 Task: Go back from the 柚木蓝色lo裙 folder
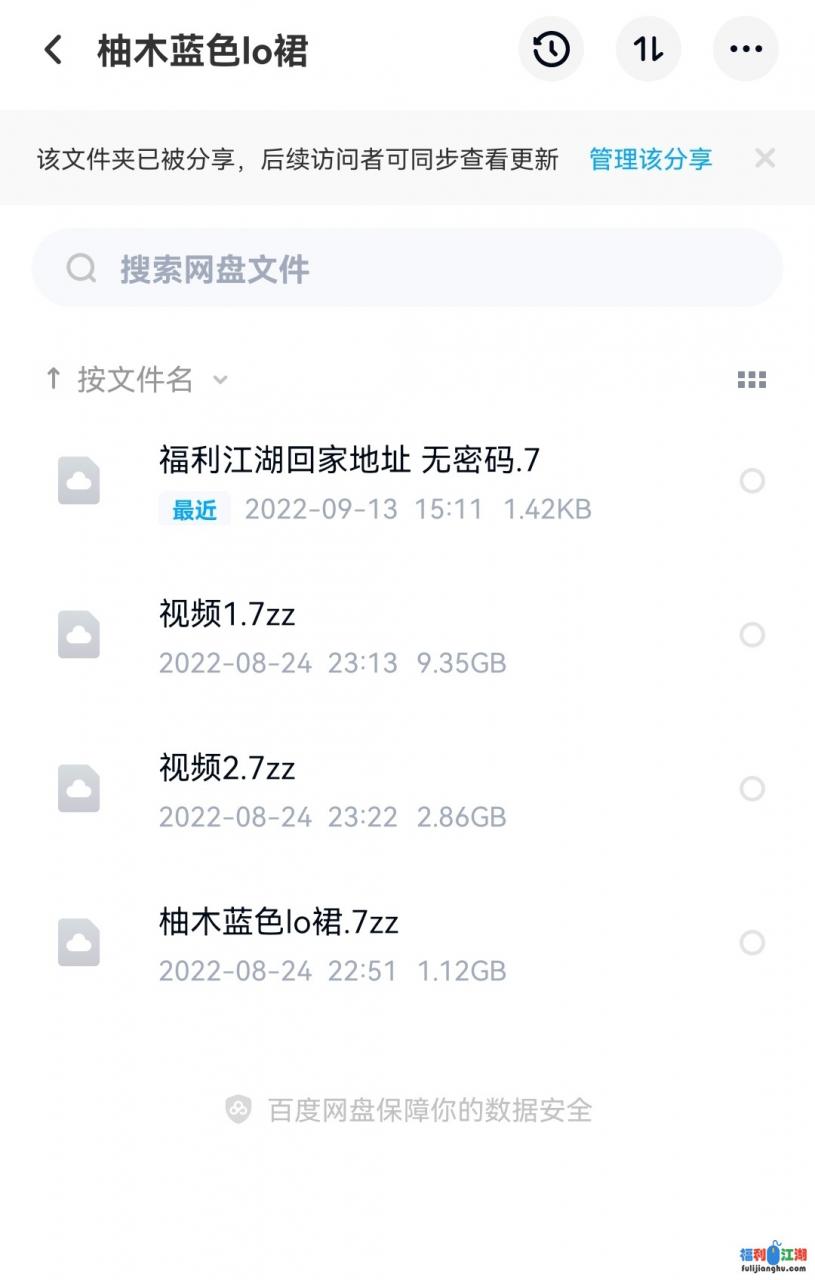(x=53, y=49)
